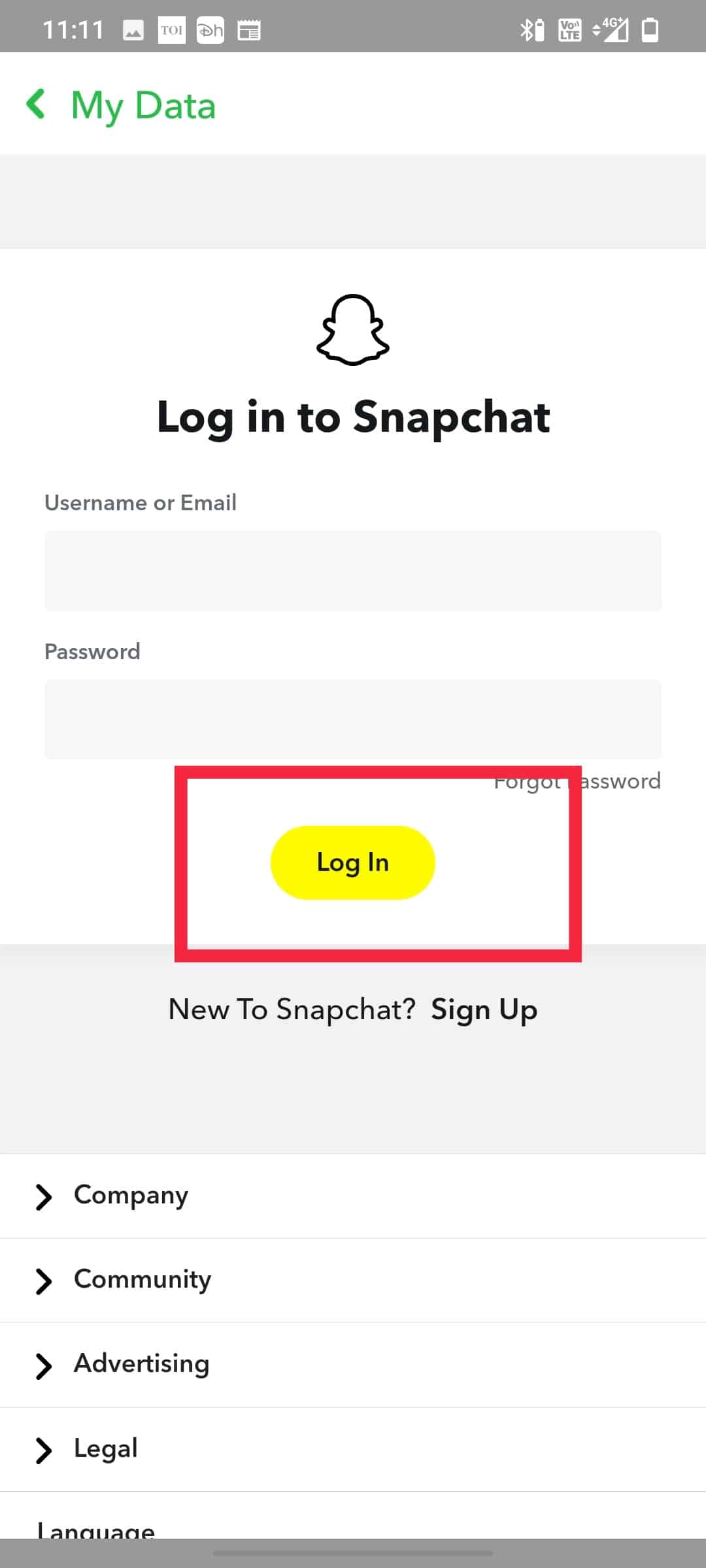Click the Username or Email field
This screenshot has width=706, height=1568.
click(x=353, y=571)
